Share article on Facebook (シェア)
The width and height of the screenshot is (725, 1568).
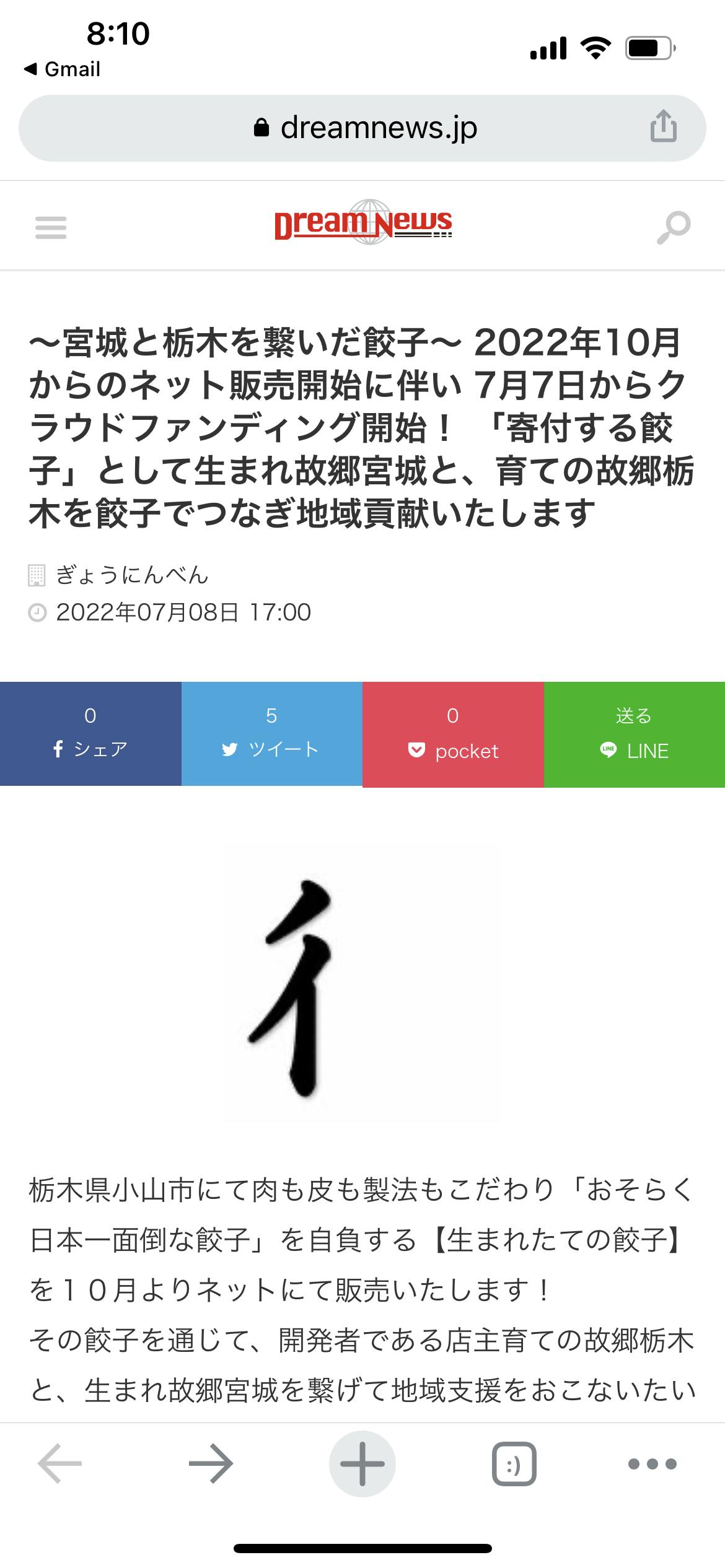click(x=90, y=734)
